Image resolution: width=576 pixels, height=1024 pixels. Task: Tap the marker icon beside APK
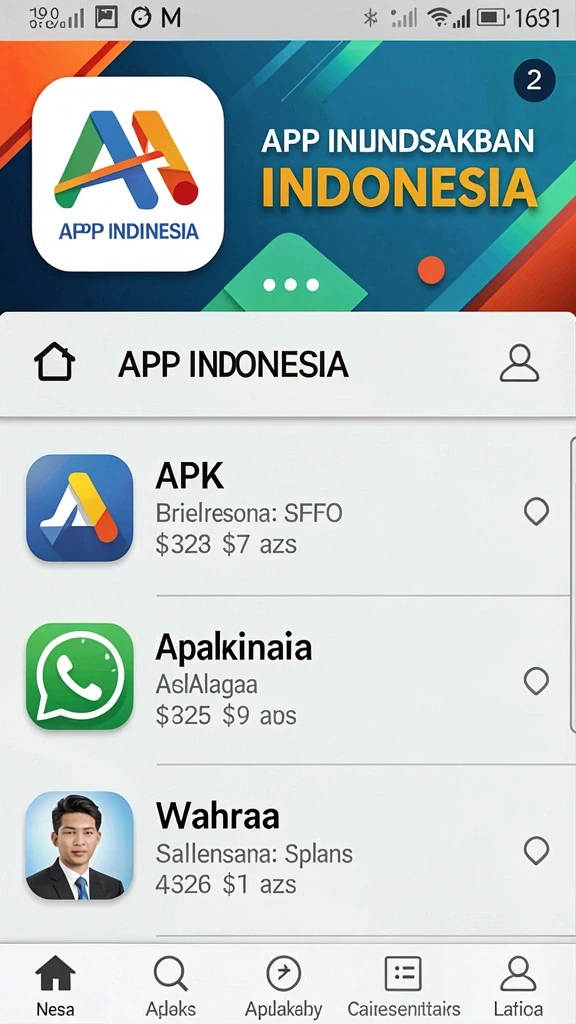(x=536, y=512)
